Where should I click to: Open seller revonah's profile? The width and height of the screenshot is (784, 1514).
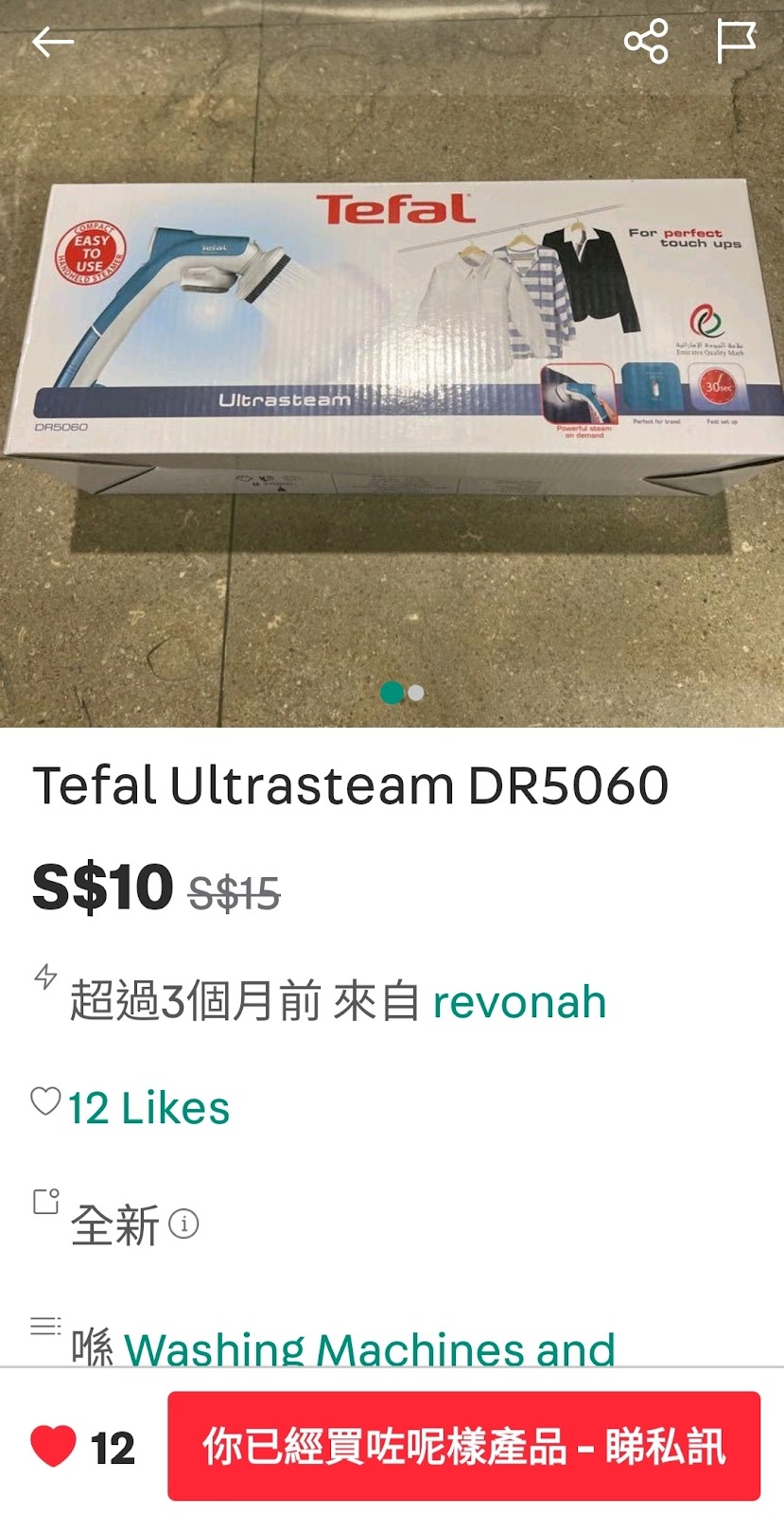(519, 1002)
